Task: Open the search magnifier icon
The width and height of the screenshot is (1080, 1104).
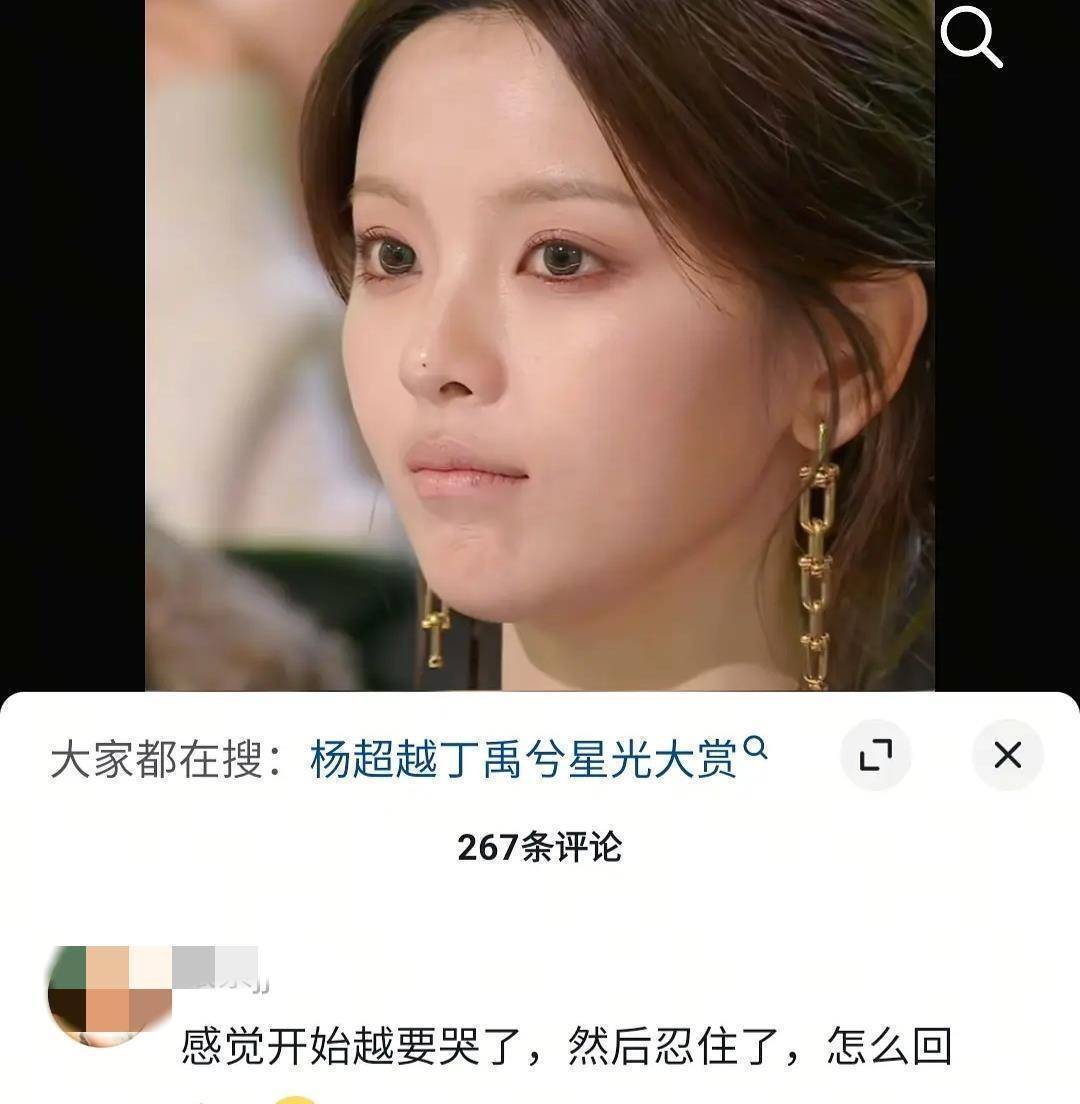Action: tap(971, 37)
